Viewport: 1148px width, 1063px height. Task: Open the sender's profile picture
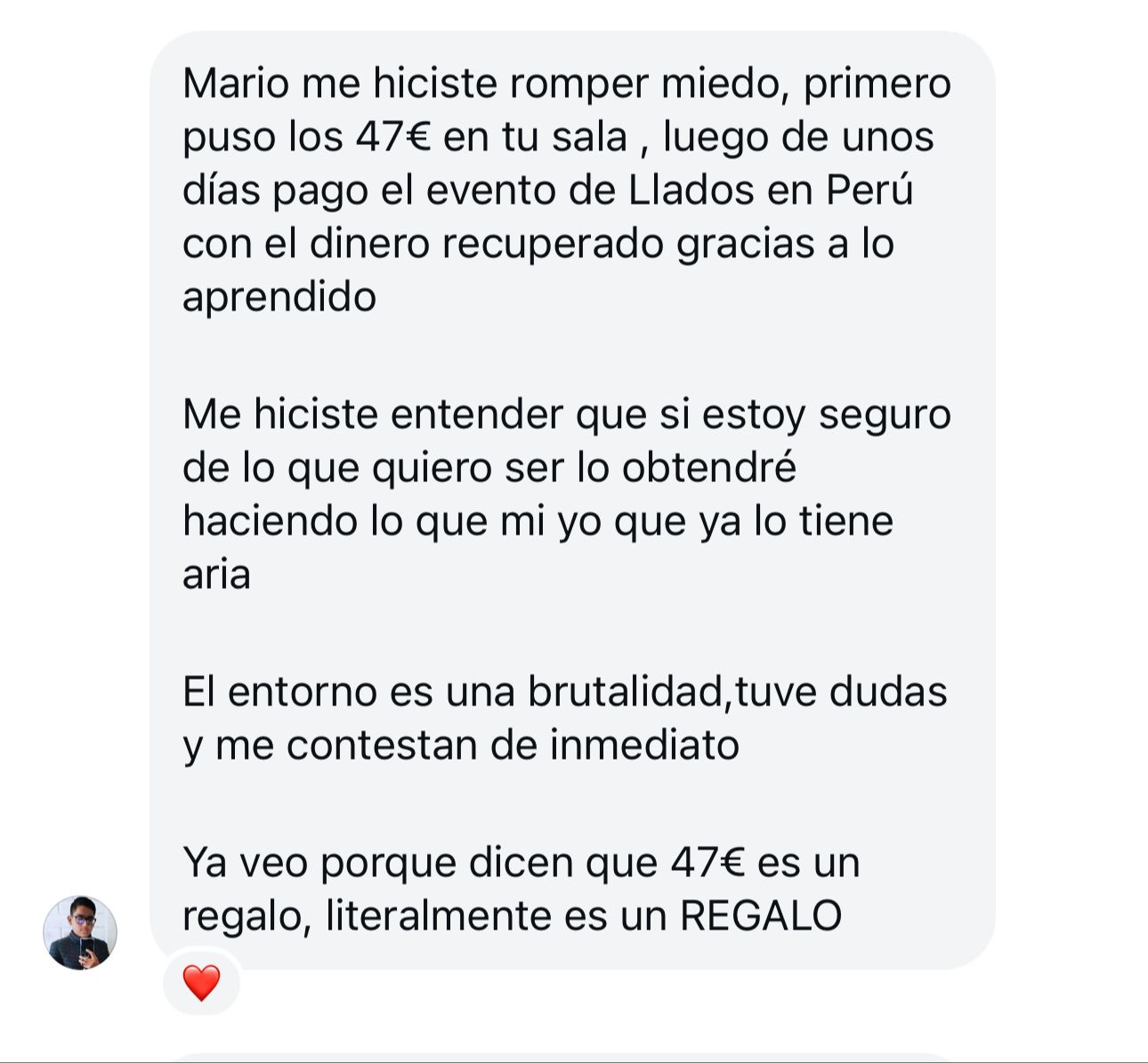(x=80, y=932)
